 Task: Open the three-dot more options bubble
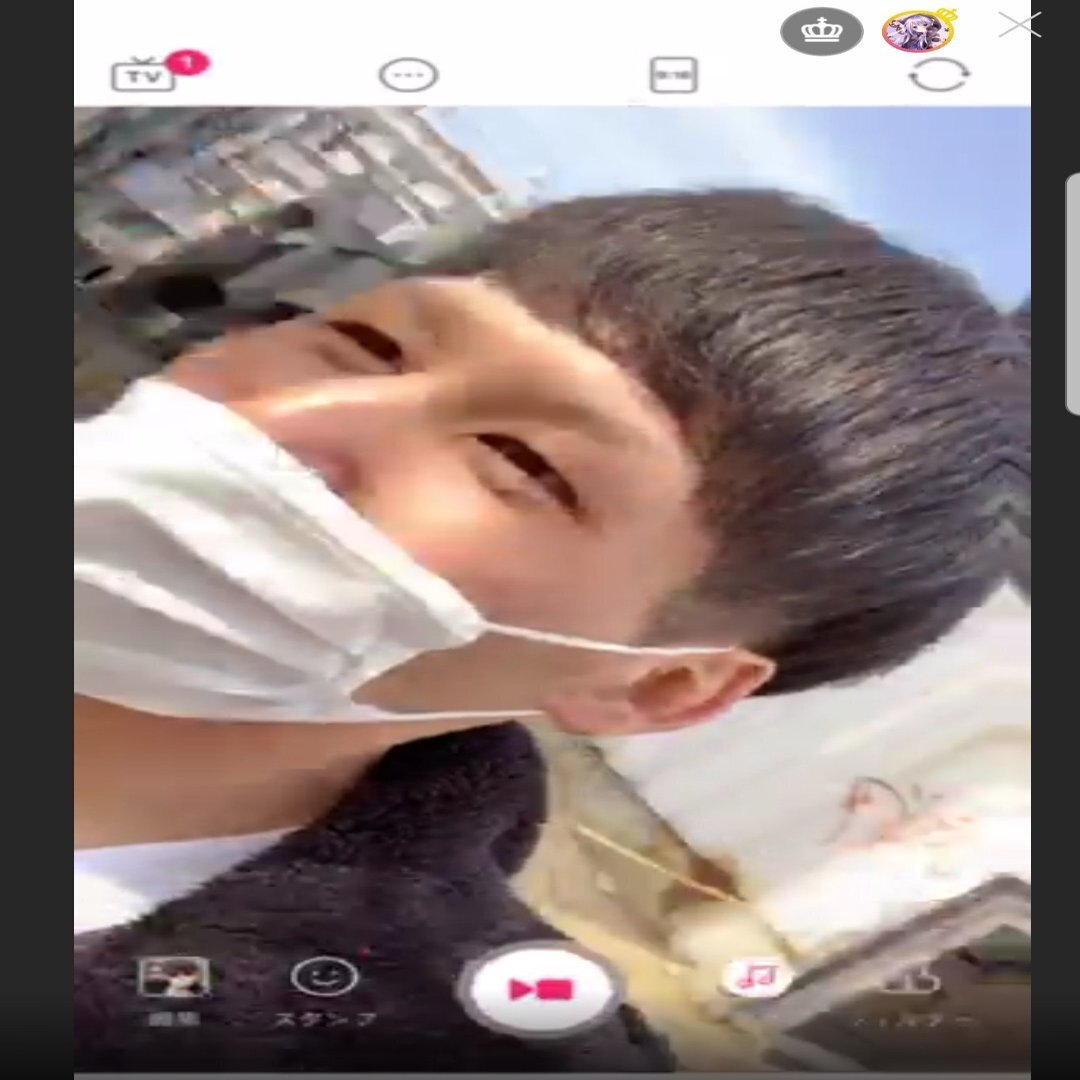(x=408, y=75)
